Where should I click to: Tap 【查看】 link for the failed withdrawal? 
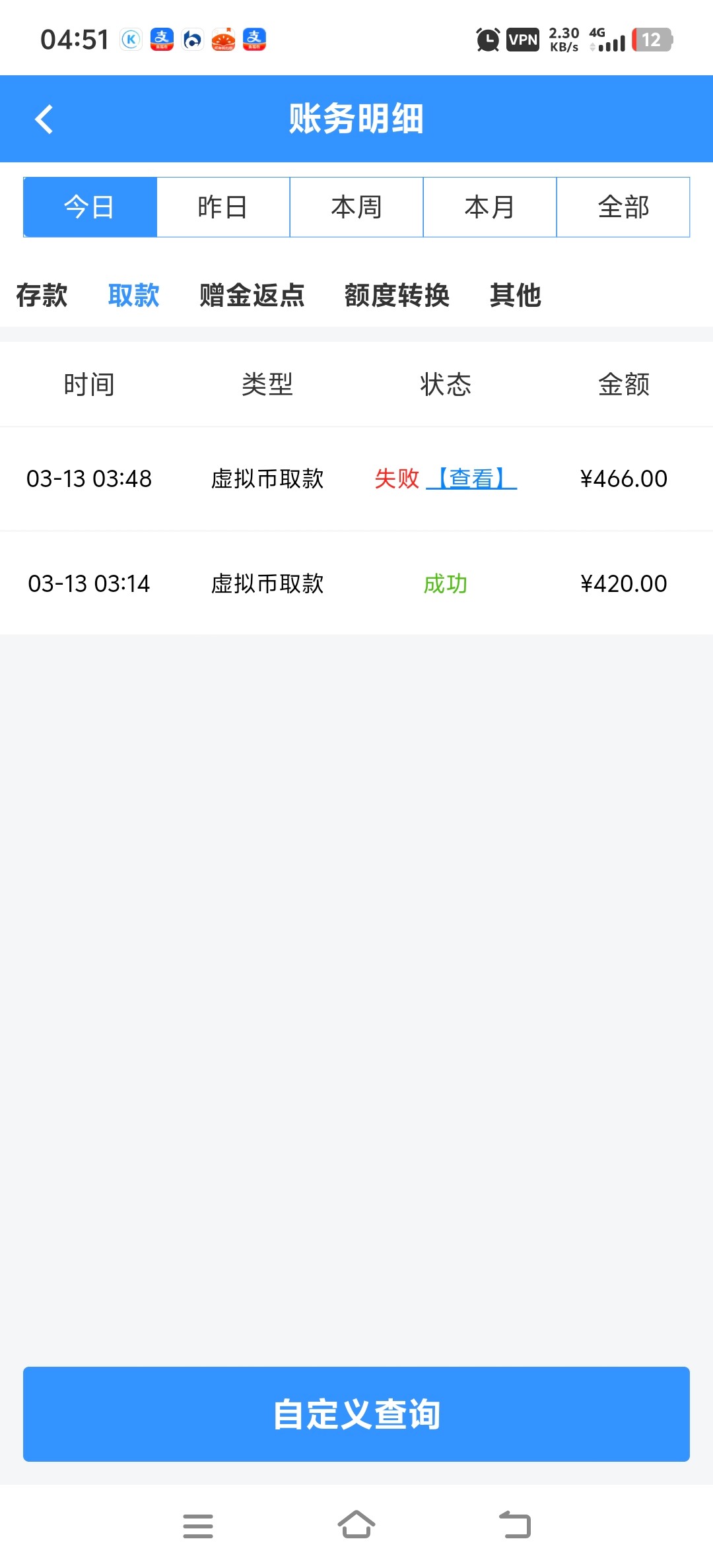click(471, 478)
